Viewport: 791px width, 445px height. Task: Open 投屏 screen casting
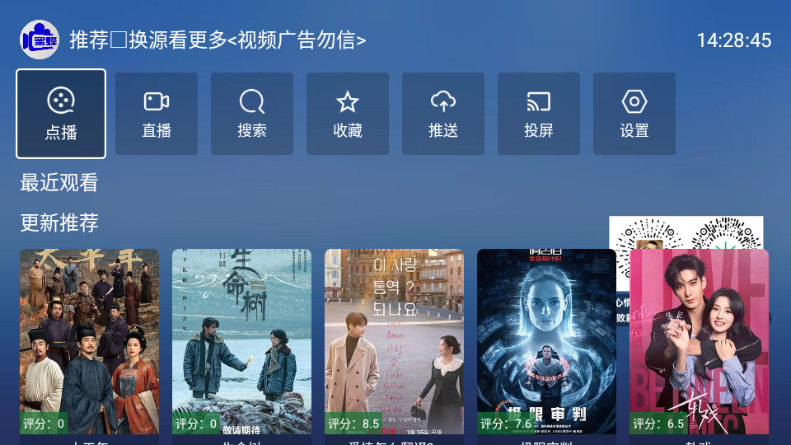pyautogui.click(x=538, y=114)
